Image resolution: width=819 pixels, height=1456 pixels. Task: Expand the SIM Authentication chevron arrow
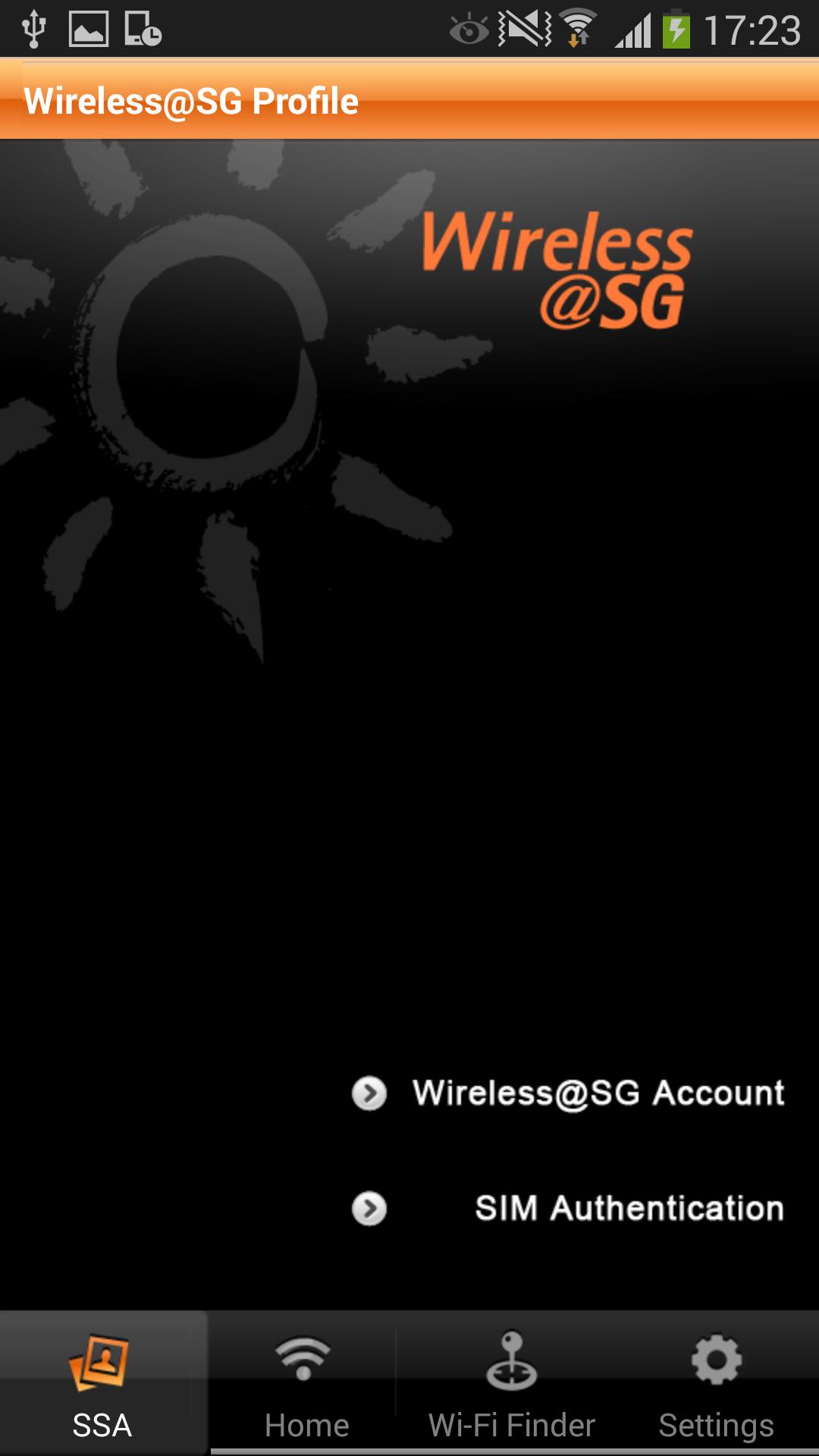coord(369,1209)
